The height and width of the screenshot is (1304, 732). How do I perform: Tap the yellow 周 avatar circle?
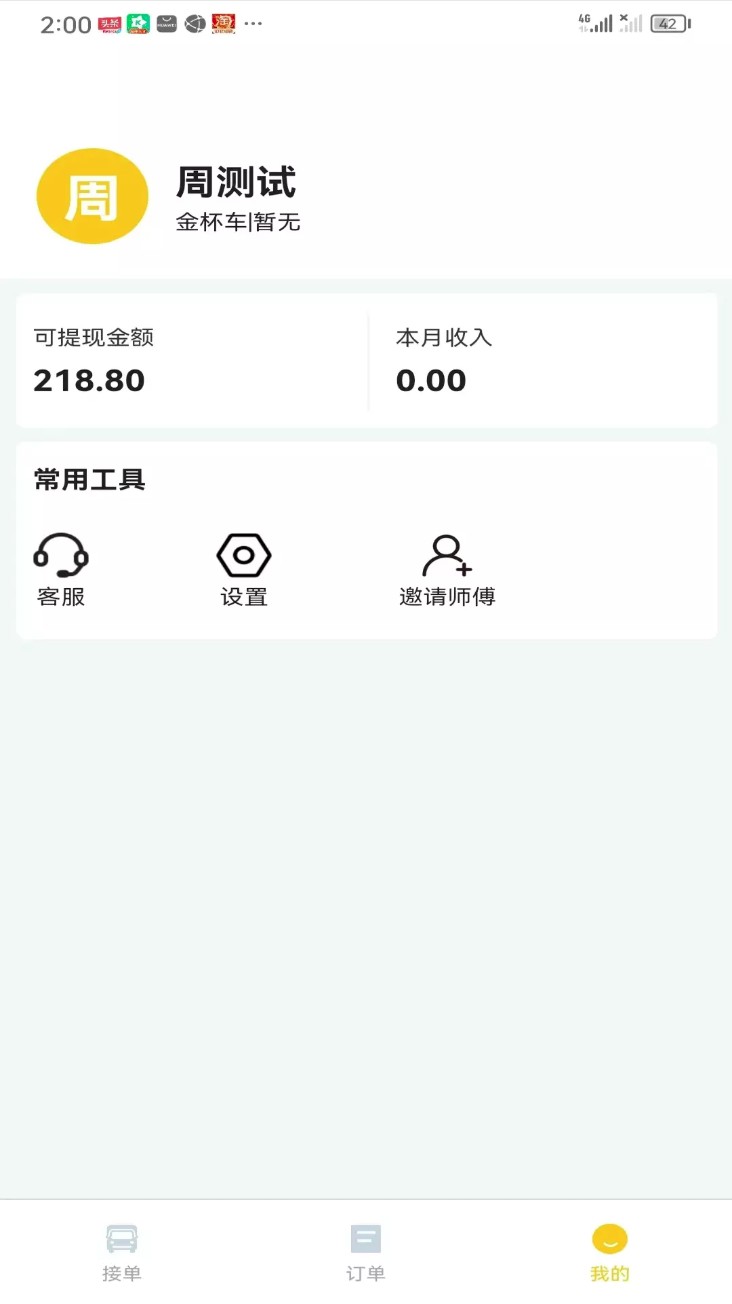coord(92,195)
